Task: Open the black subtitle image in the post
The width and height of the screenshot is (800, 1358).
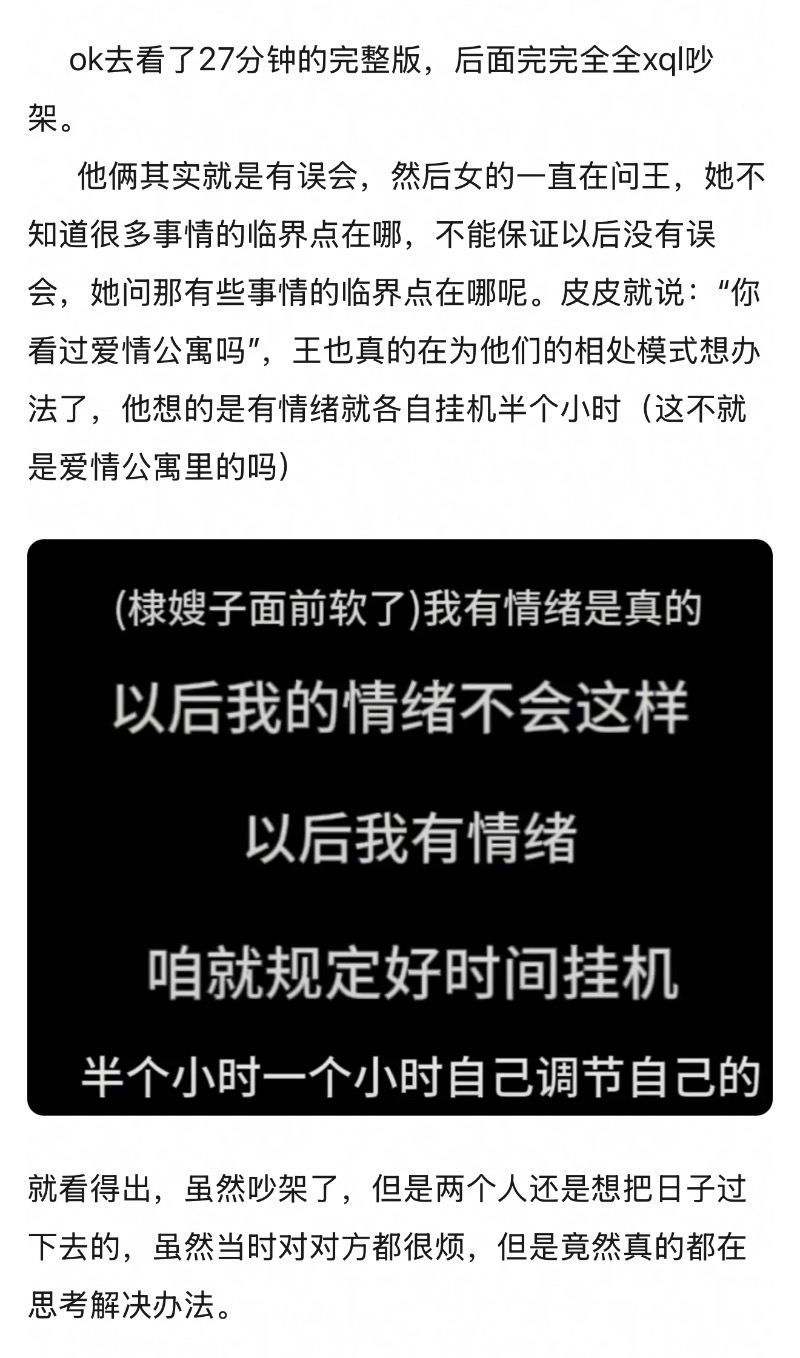Action: (400, 827)
